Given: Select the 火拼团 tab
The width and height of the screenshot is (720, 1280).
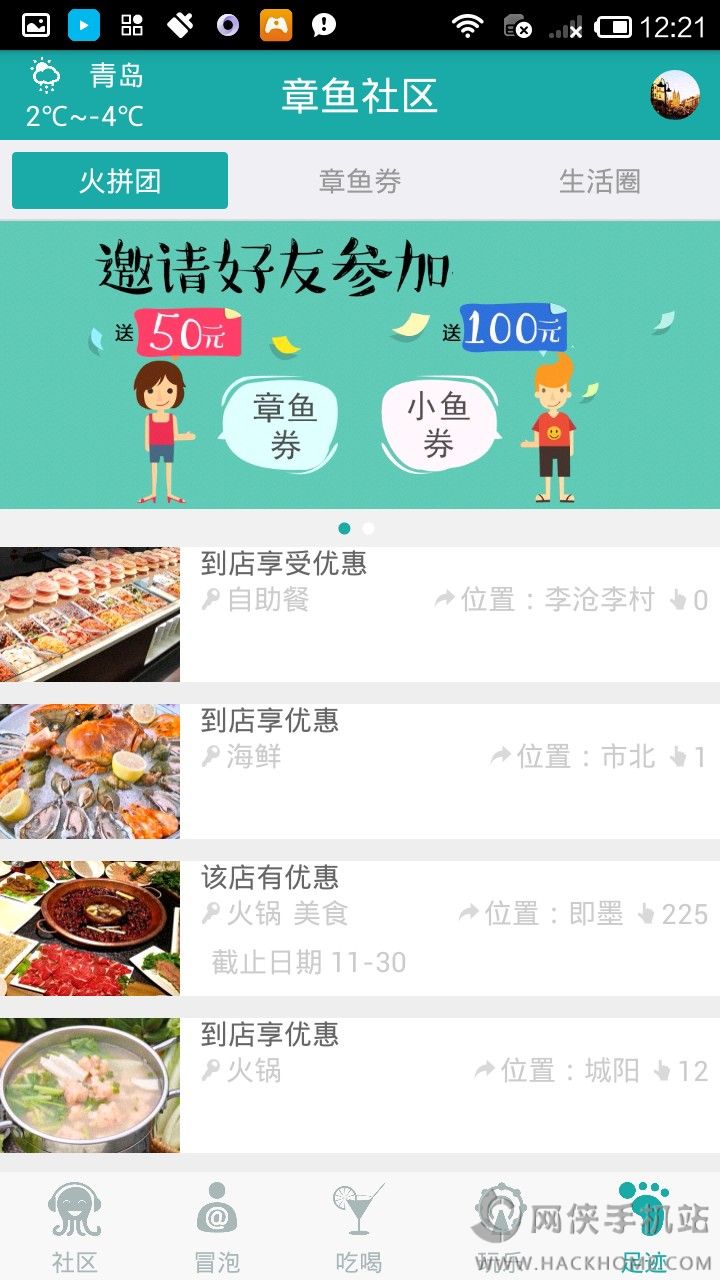Looking at the screenshot, I should click(x=120, y=181).
